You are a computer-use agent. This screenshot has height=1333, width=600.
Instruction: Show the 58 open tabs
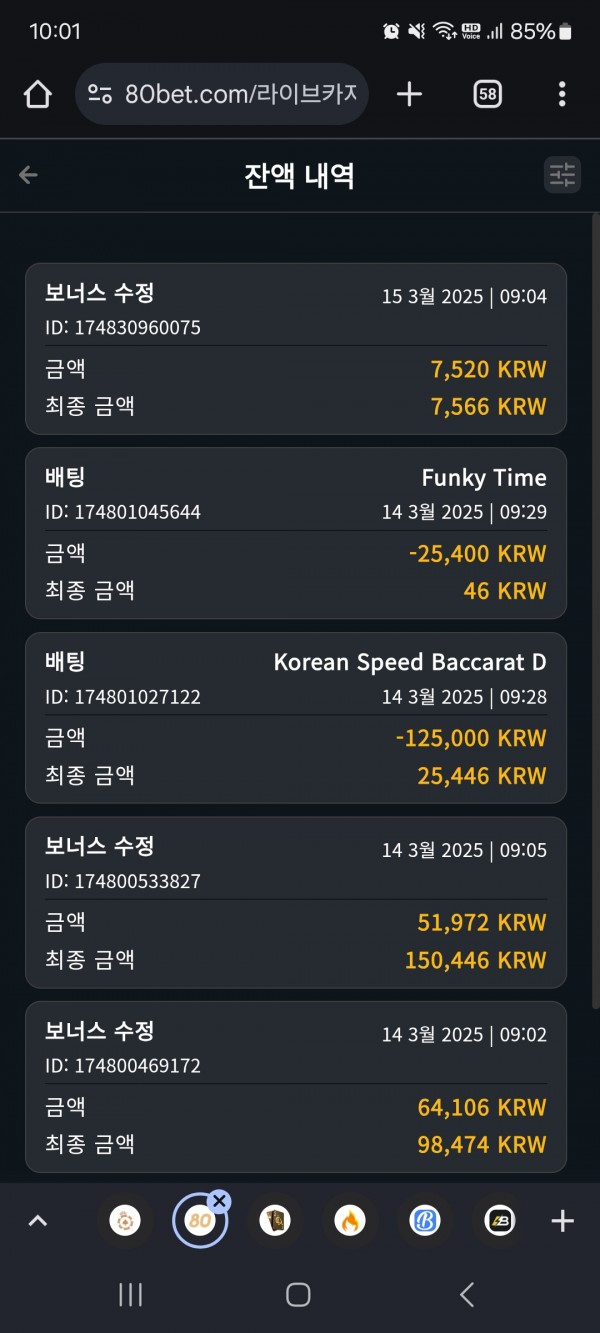coord(487,95)
